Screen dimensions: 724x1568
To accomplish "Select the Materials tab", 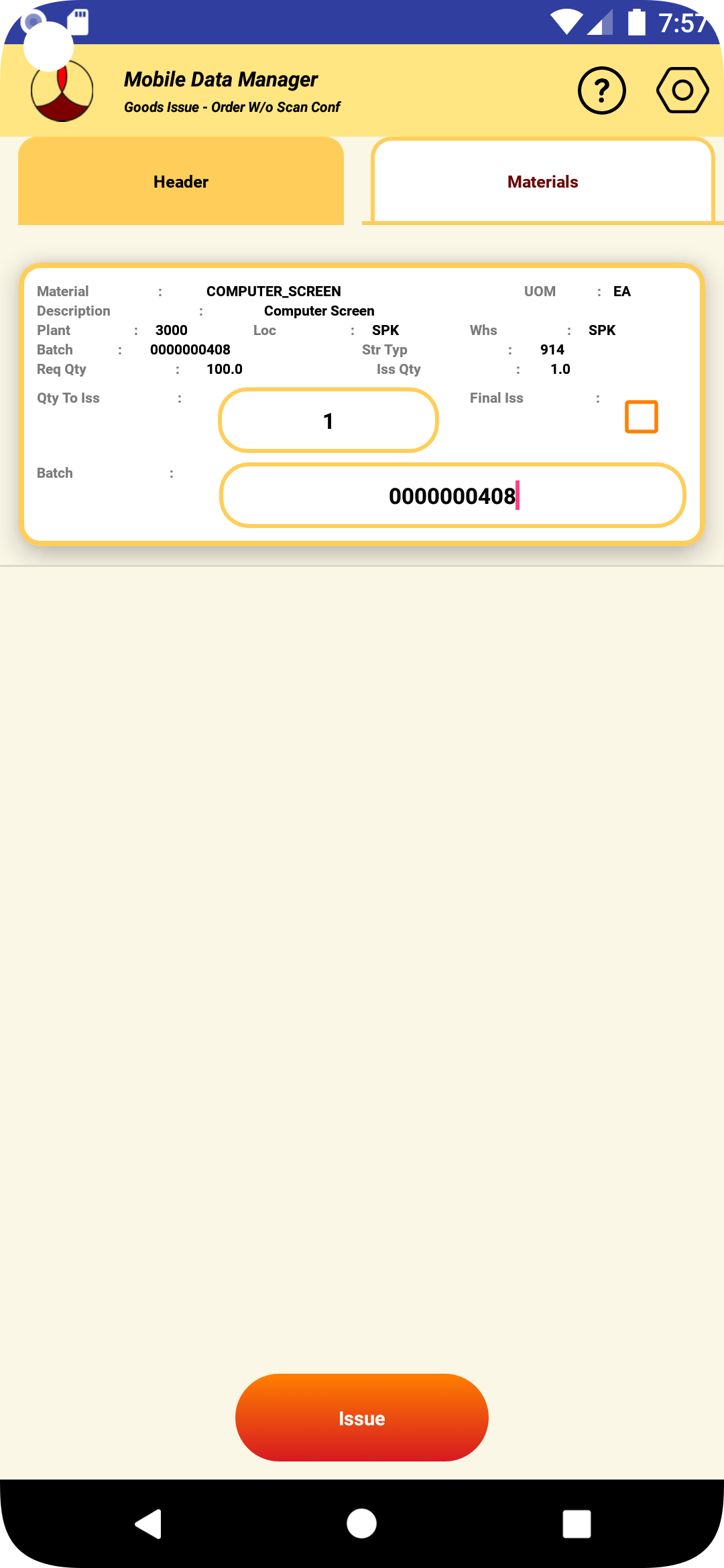I will tap(542, 182).
